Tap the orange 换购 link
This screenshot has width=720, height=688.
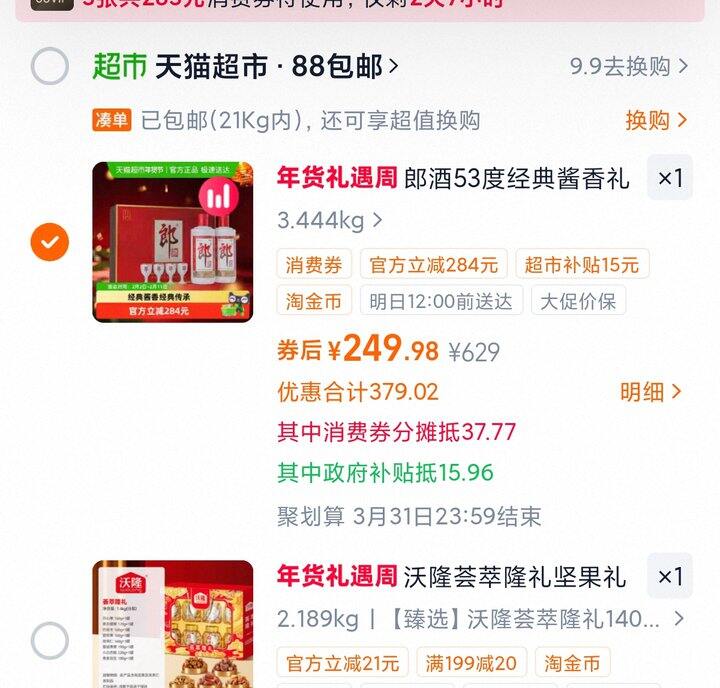656,120
